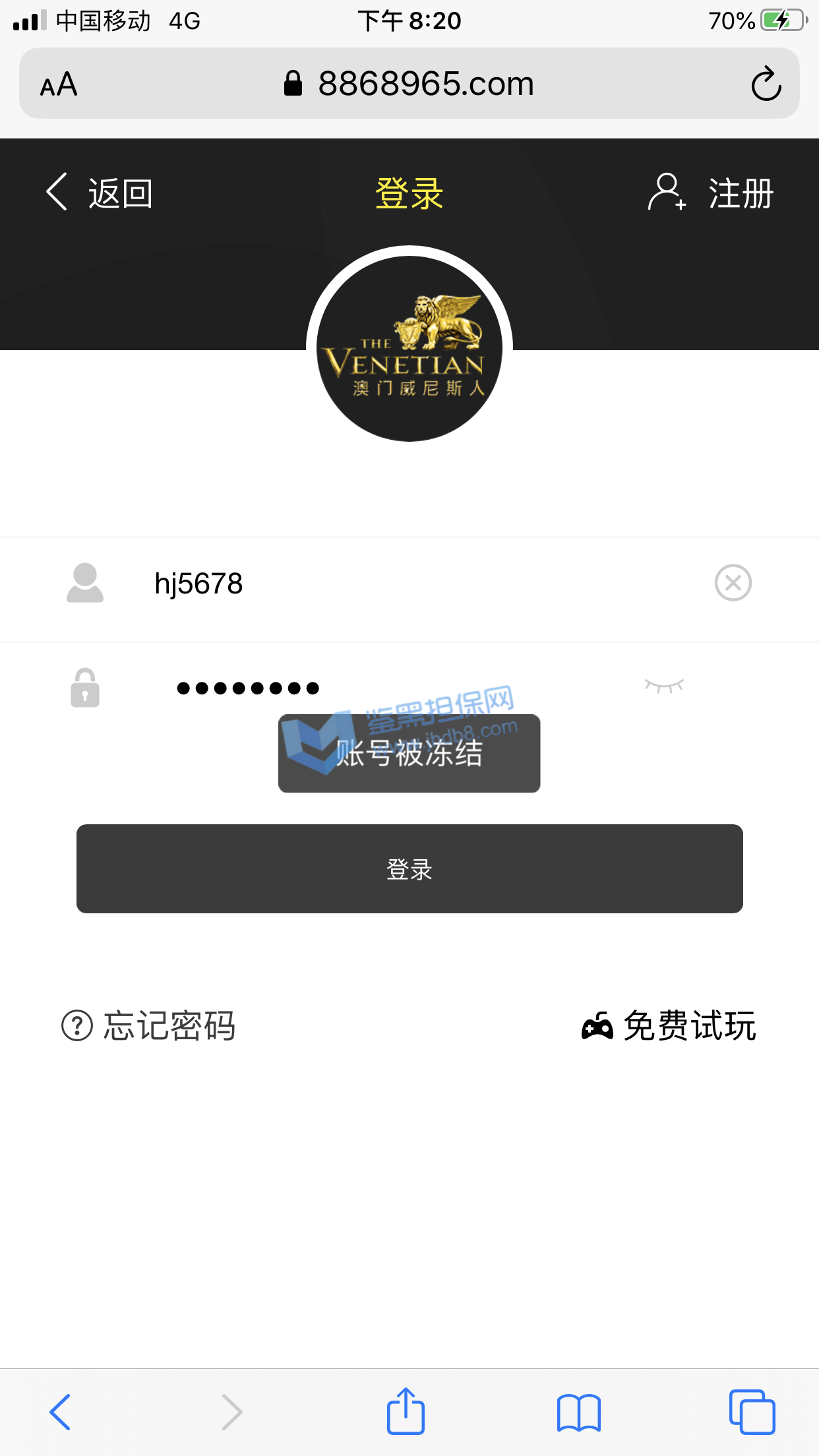Show the Safari tabs overview
Screen dimensions: 819x1456
coord(752,1412)
